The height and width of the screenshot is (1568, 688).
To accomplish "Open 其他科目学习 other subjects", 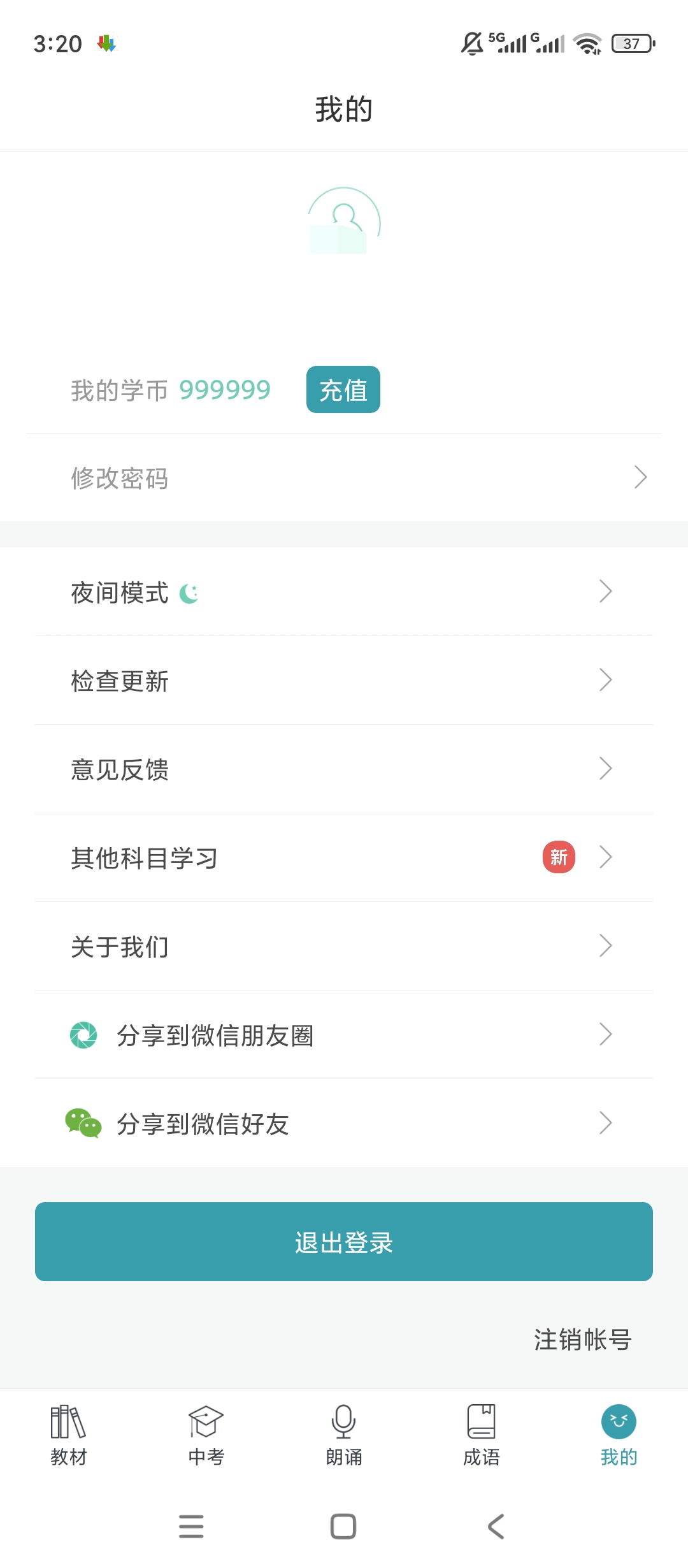I will [x=344, y=858].
